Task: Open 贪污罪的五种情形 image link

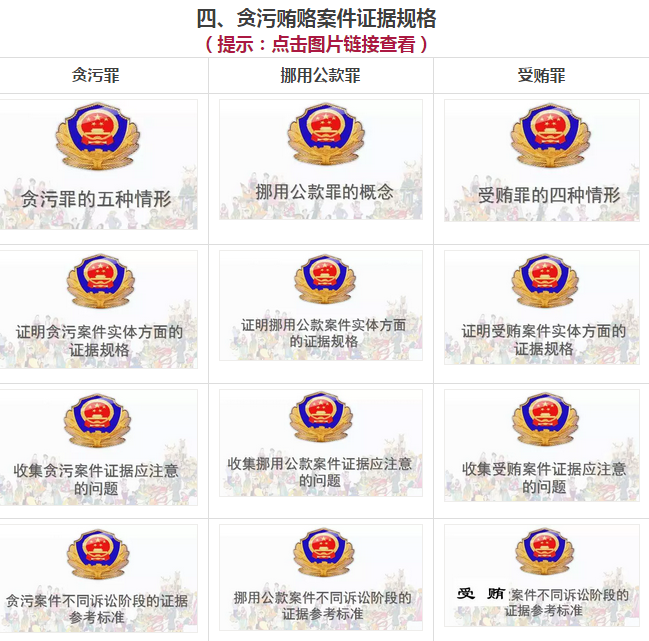Action: pyautogui.click(x=98, y=165)
